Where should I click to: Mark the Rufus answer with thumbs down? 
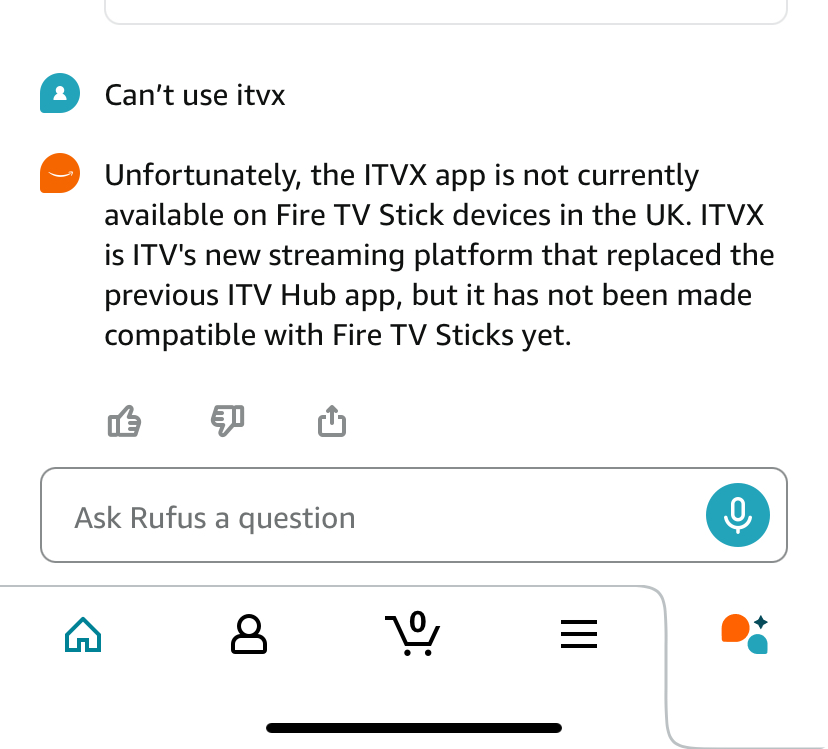pyautogui.click(x=228, y=422)
